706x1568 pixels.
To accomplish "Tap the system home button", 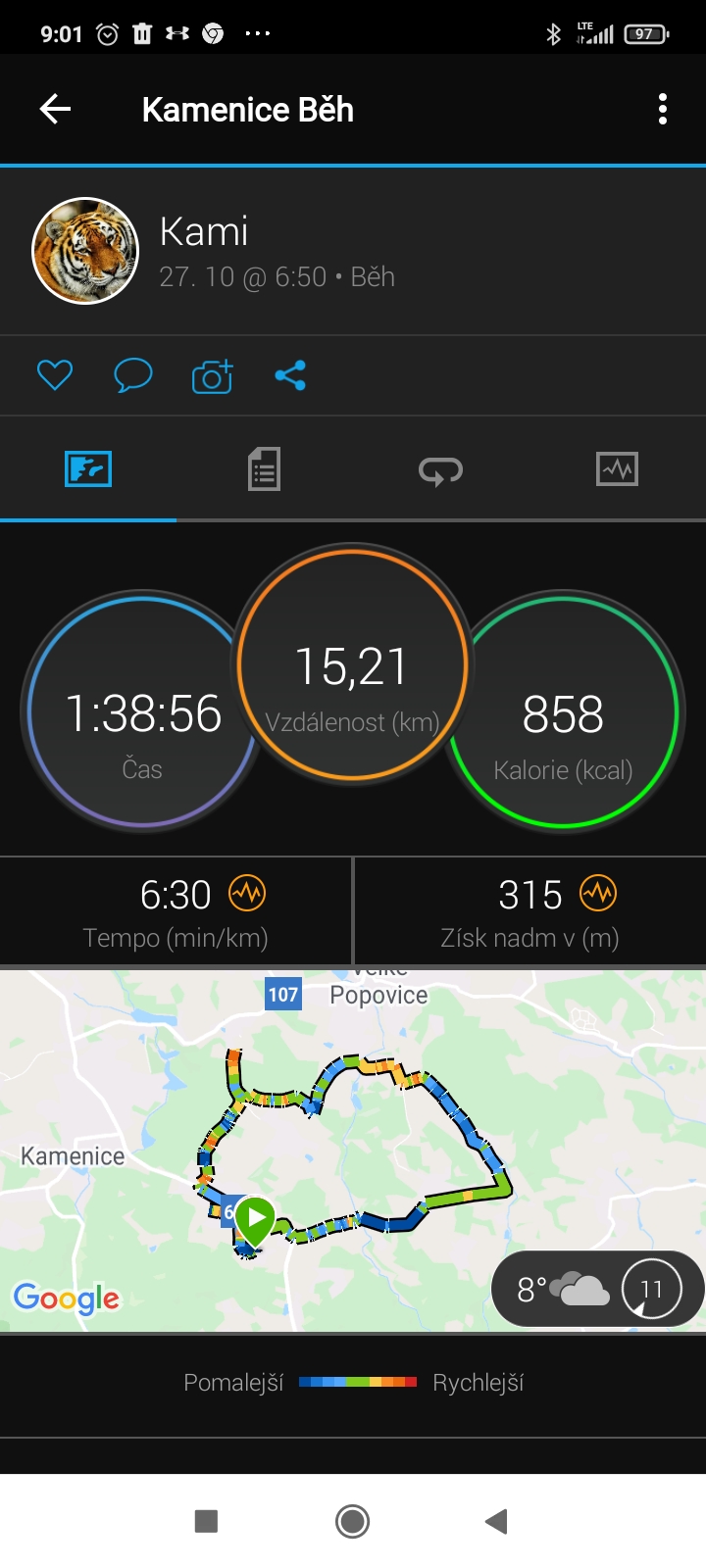I will click(x=353, y=1521).
